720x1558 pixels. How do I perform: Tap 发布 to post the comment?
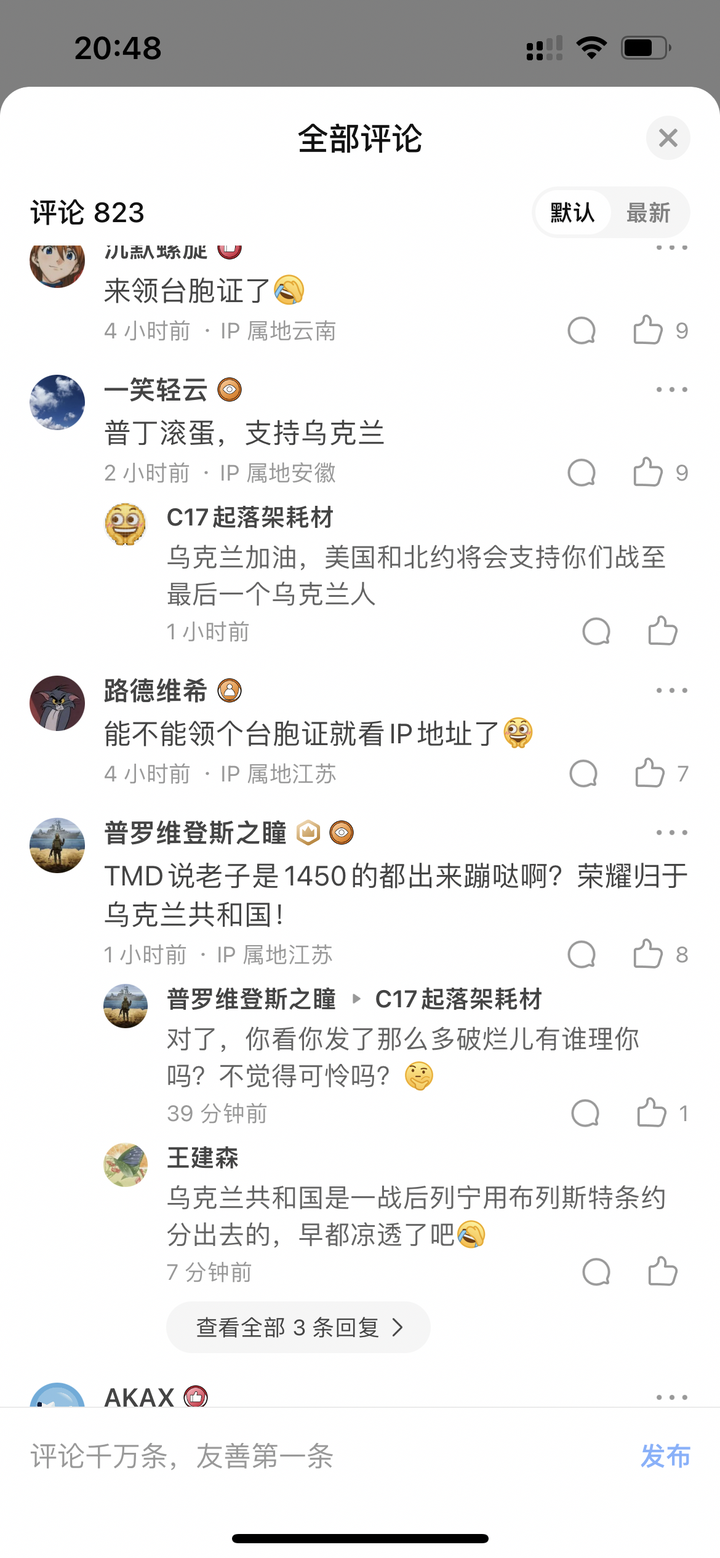coord(665,1456)
